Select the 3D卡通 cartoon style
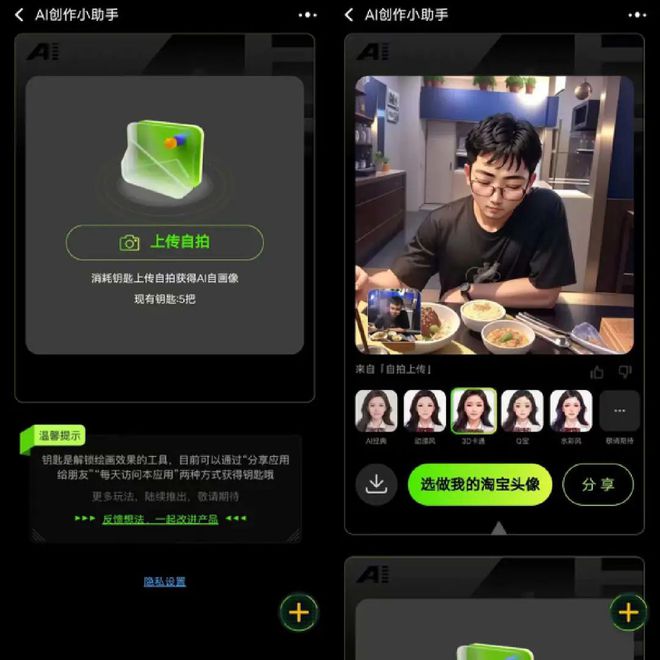This screenshot has width=660, height=660. [473, 411]
